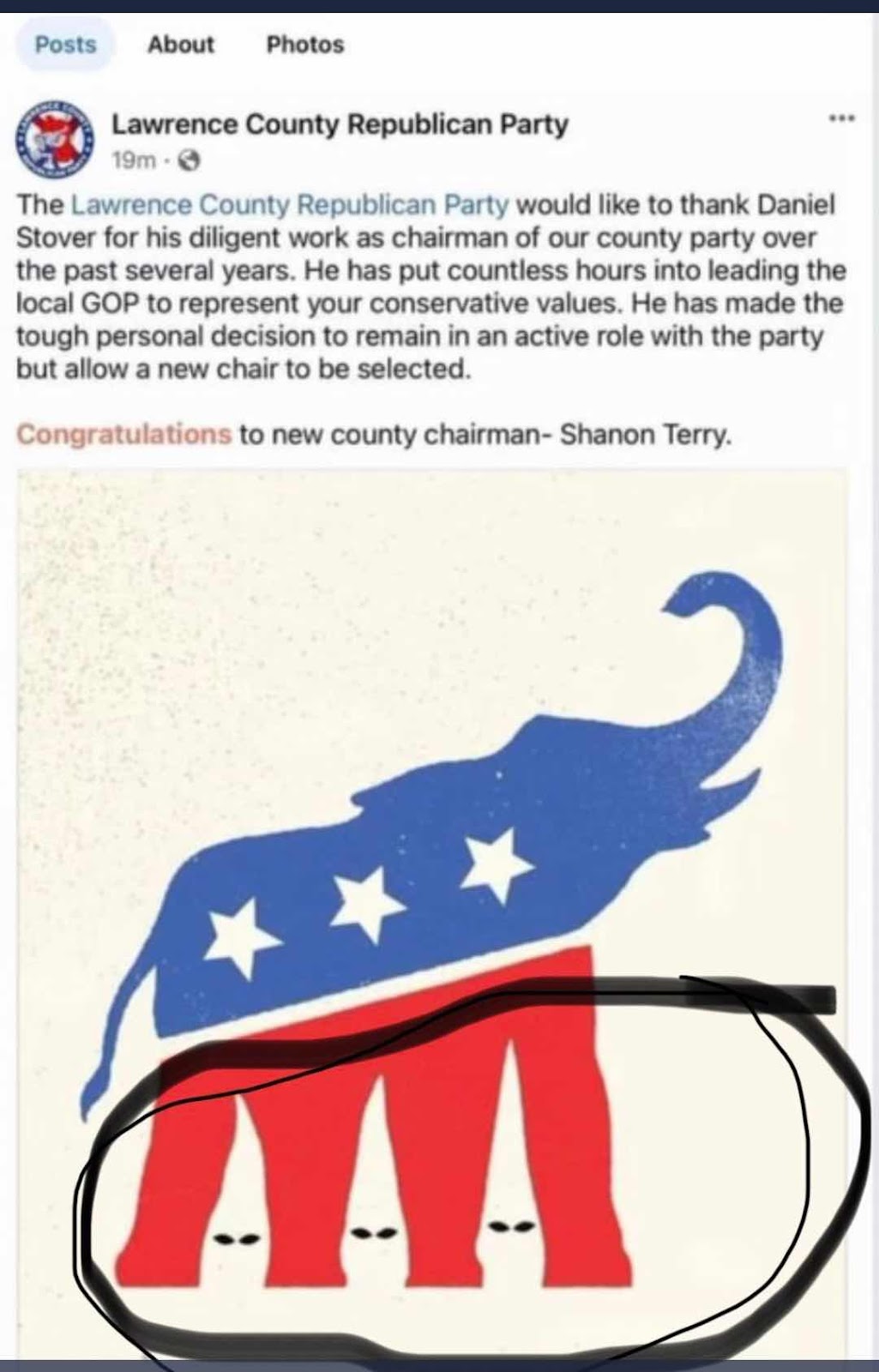Image resolution: width=879 pixels, height=1372 pixels.
Task: Tap the blue Lawrence County Republican Party mention
Action: click(290, 205)
